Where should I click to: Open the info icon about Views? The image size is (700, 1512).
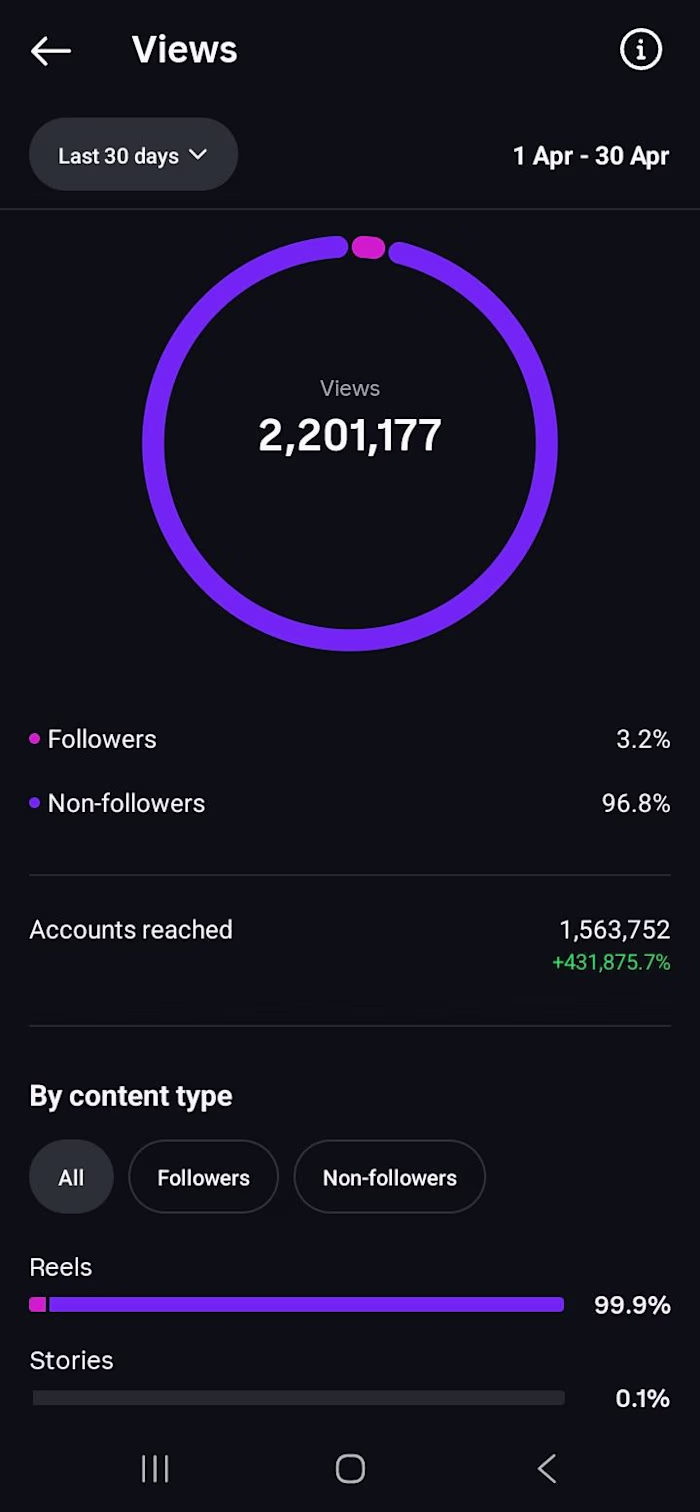(x=641, y=49)
